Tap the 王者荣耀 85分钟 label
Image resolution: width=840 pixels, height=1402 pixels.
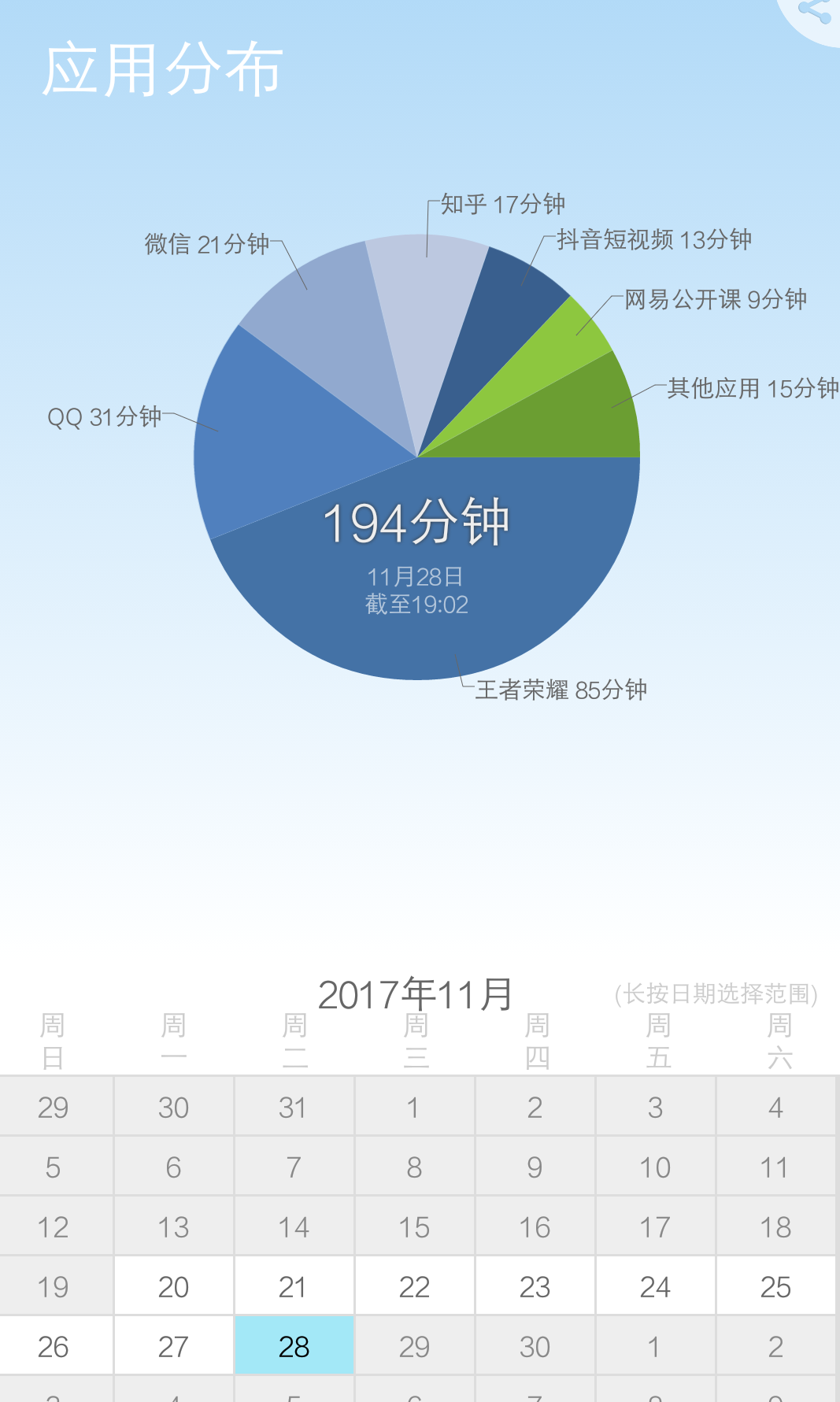561,690
